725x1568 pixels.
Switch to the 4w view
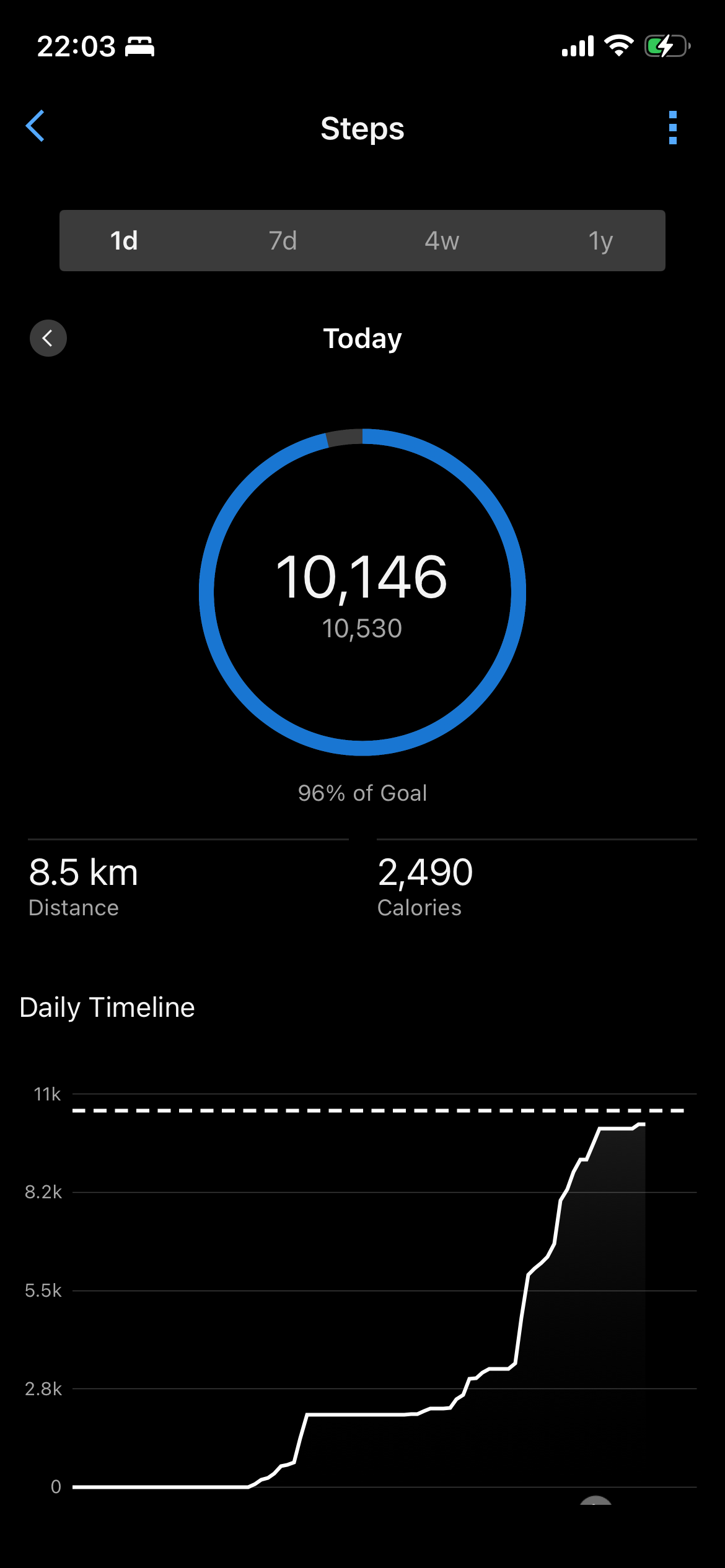pos(442,241)
